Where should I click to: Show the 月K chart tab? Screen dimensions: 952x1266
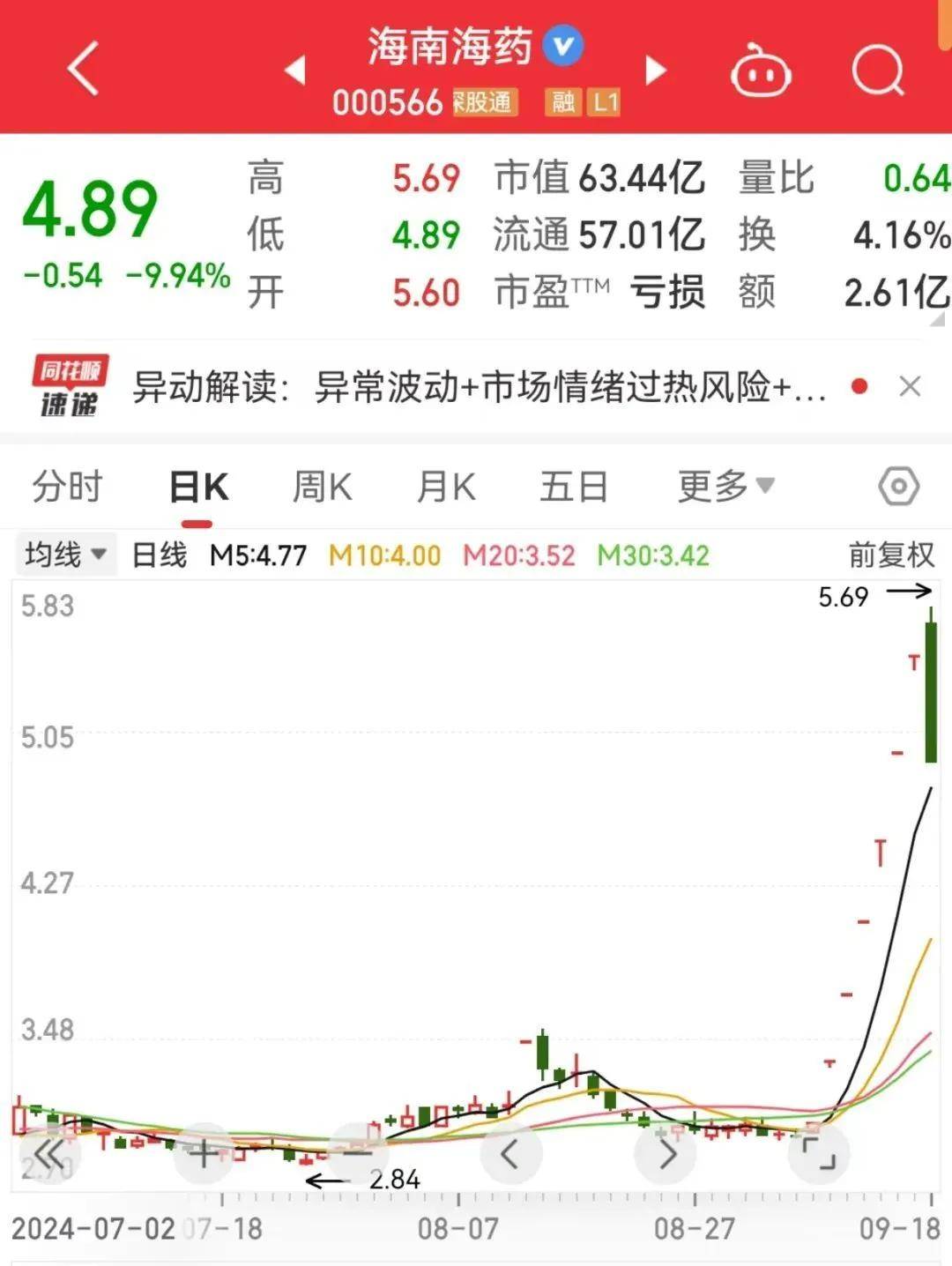click(446, 487)
